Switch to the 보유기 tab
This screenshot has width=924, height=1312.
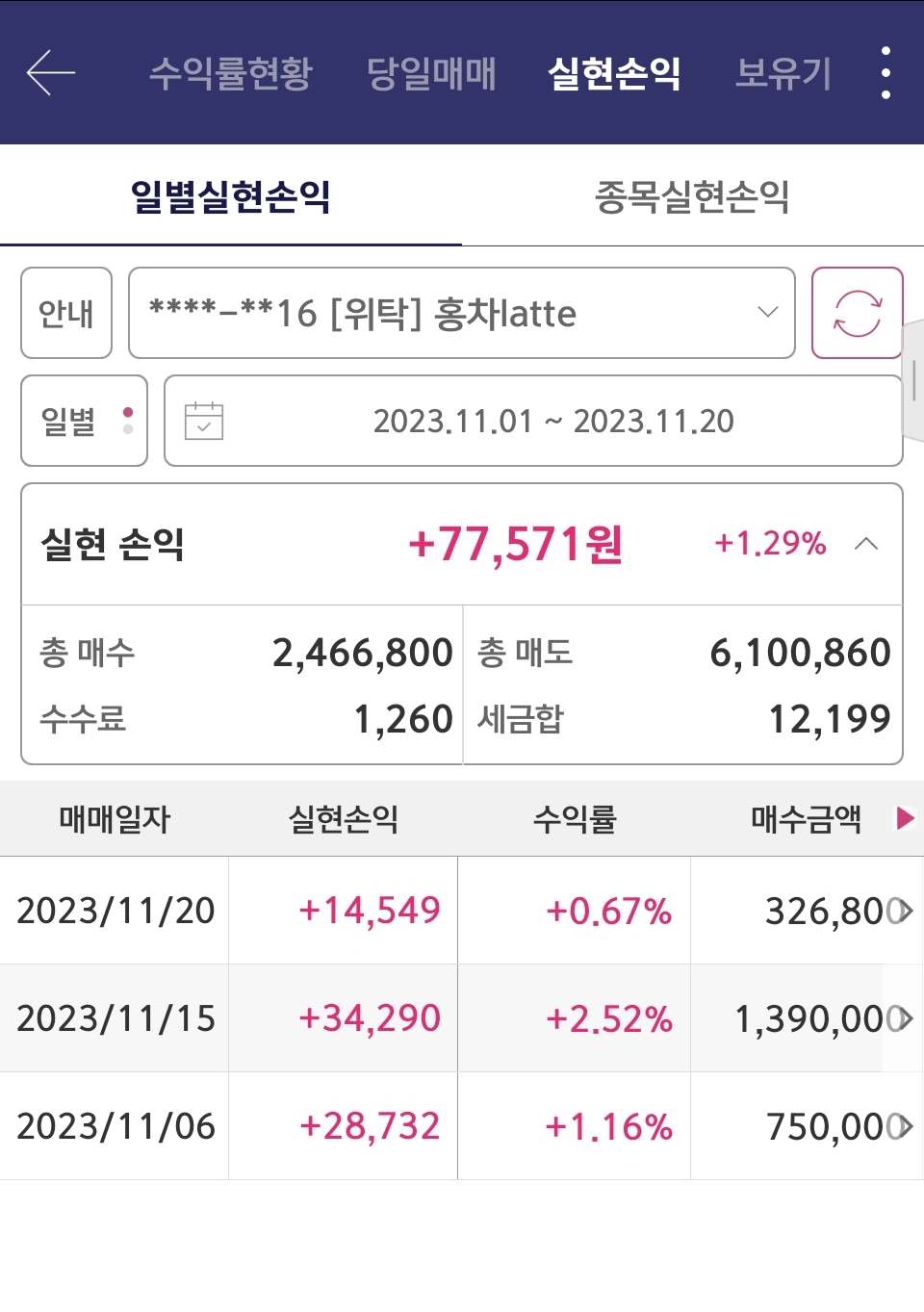point(783,73)
